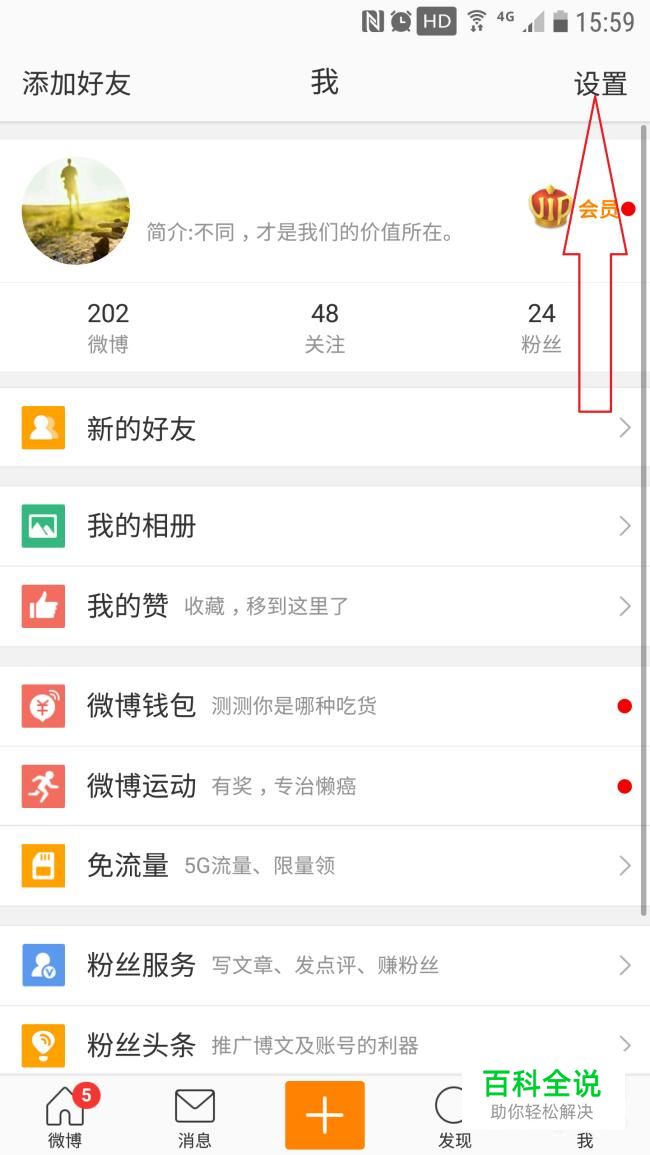
Task: Open 我的相册 album
Action: pos(325,526)
